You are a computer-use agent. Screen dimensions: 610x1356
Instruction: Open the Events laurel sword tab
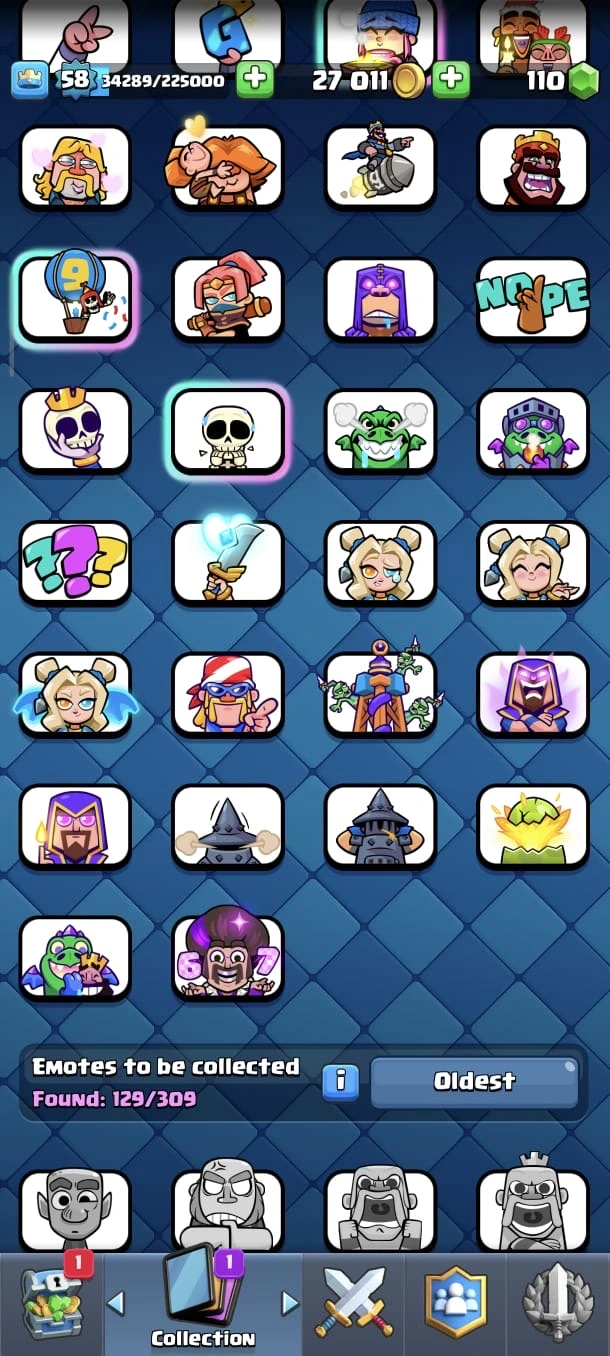(x=558, y=1302)
